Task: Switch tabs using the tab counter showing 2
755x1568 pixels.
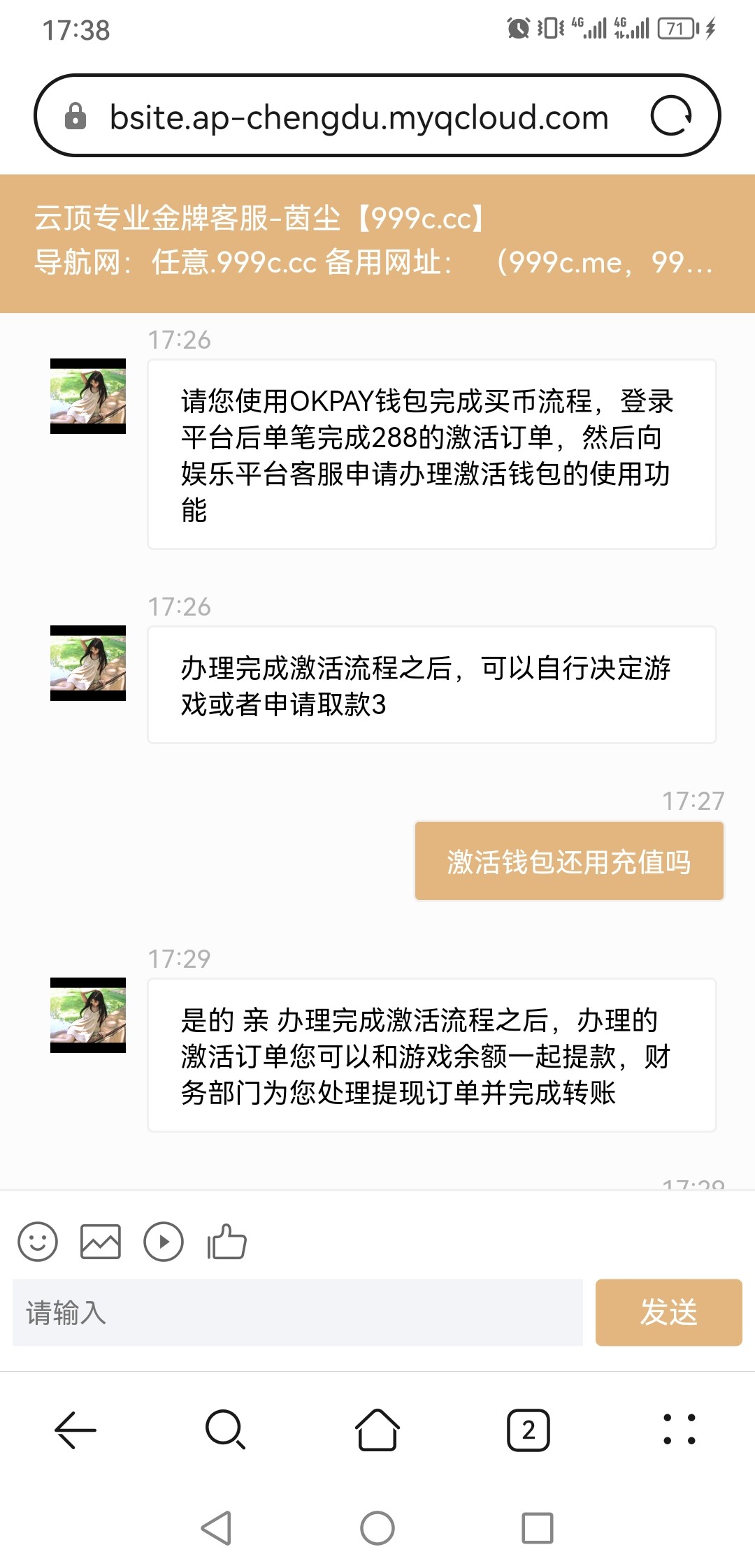Action: click(x=528, y=1430)
